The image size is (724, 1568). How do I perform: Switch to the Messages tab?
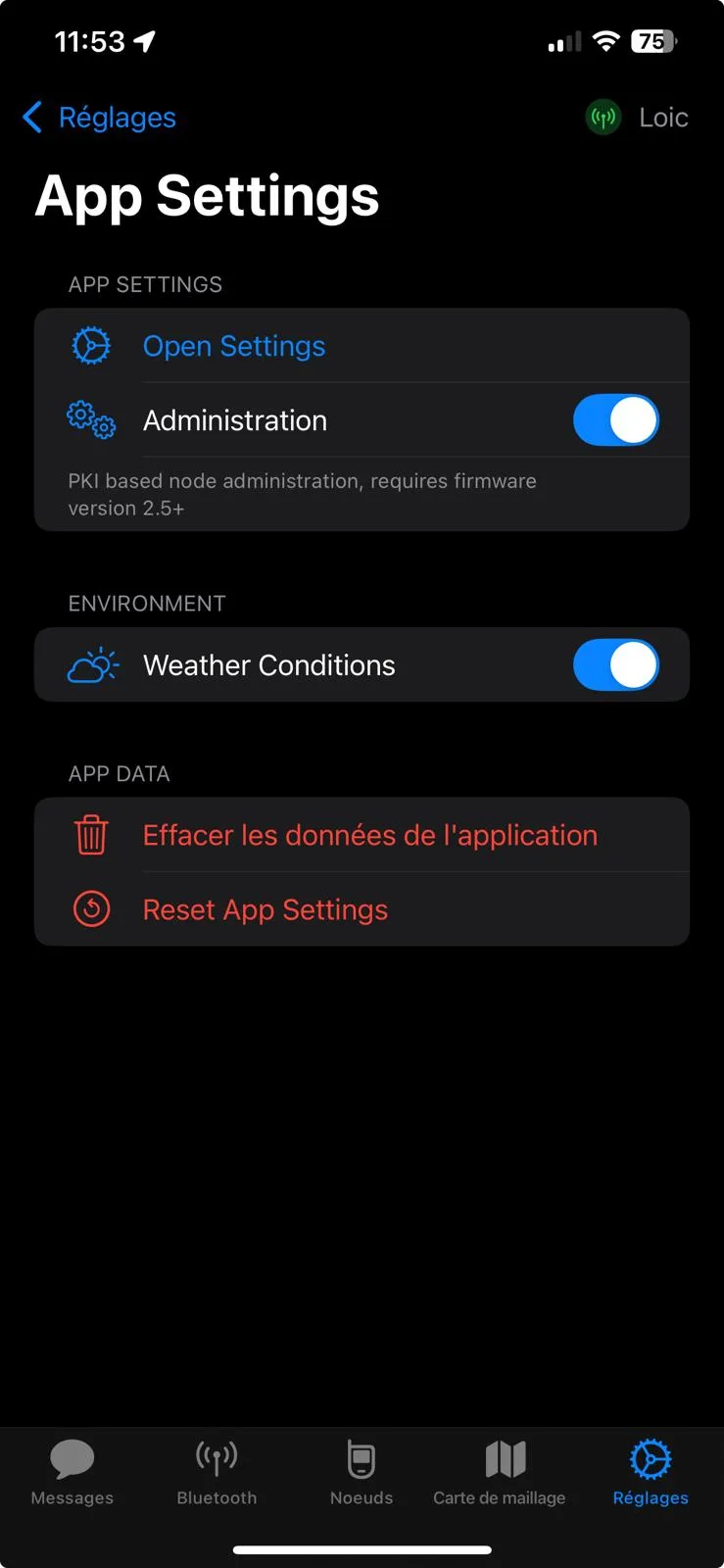click(72, 1472)
